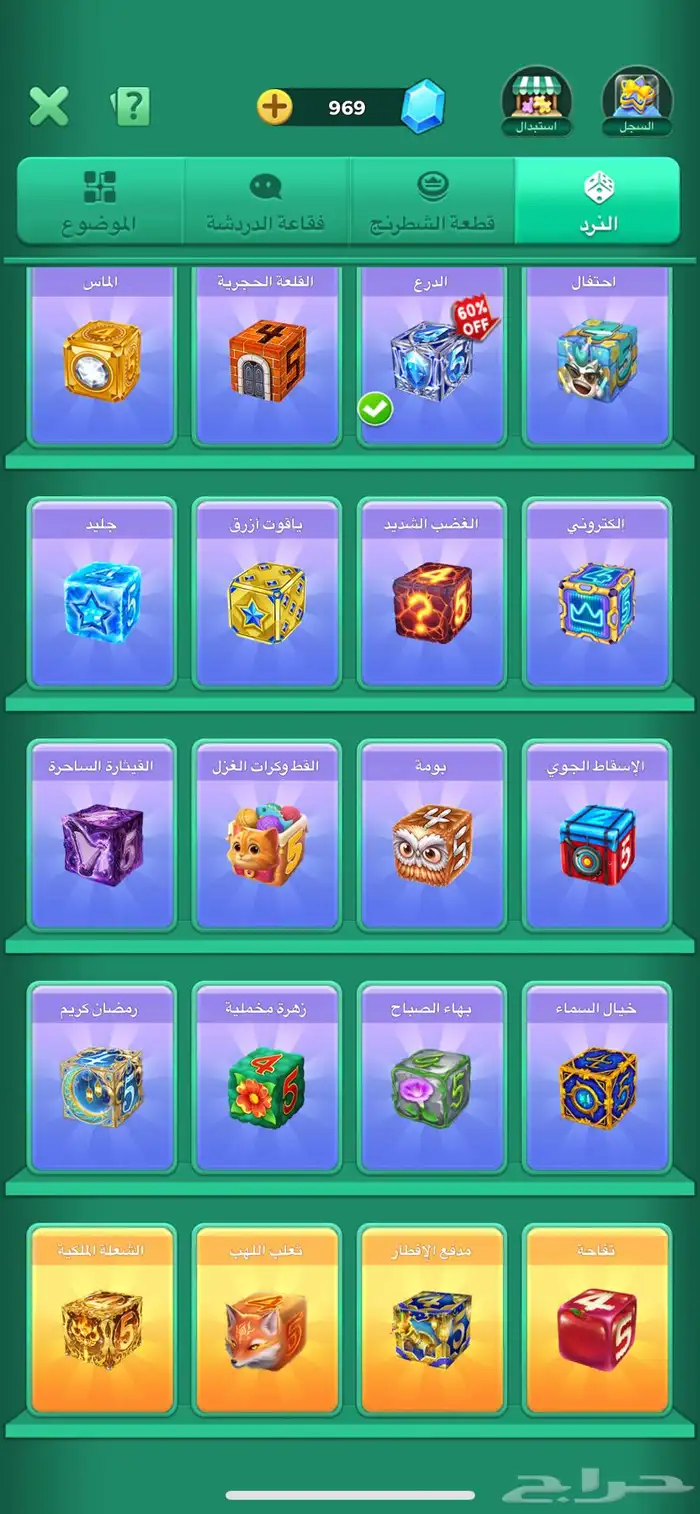Choose the تفاحة apple dice

point(597,1324)
